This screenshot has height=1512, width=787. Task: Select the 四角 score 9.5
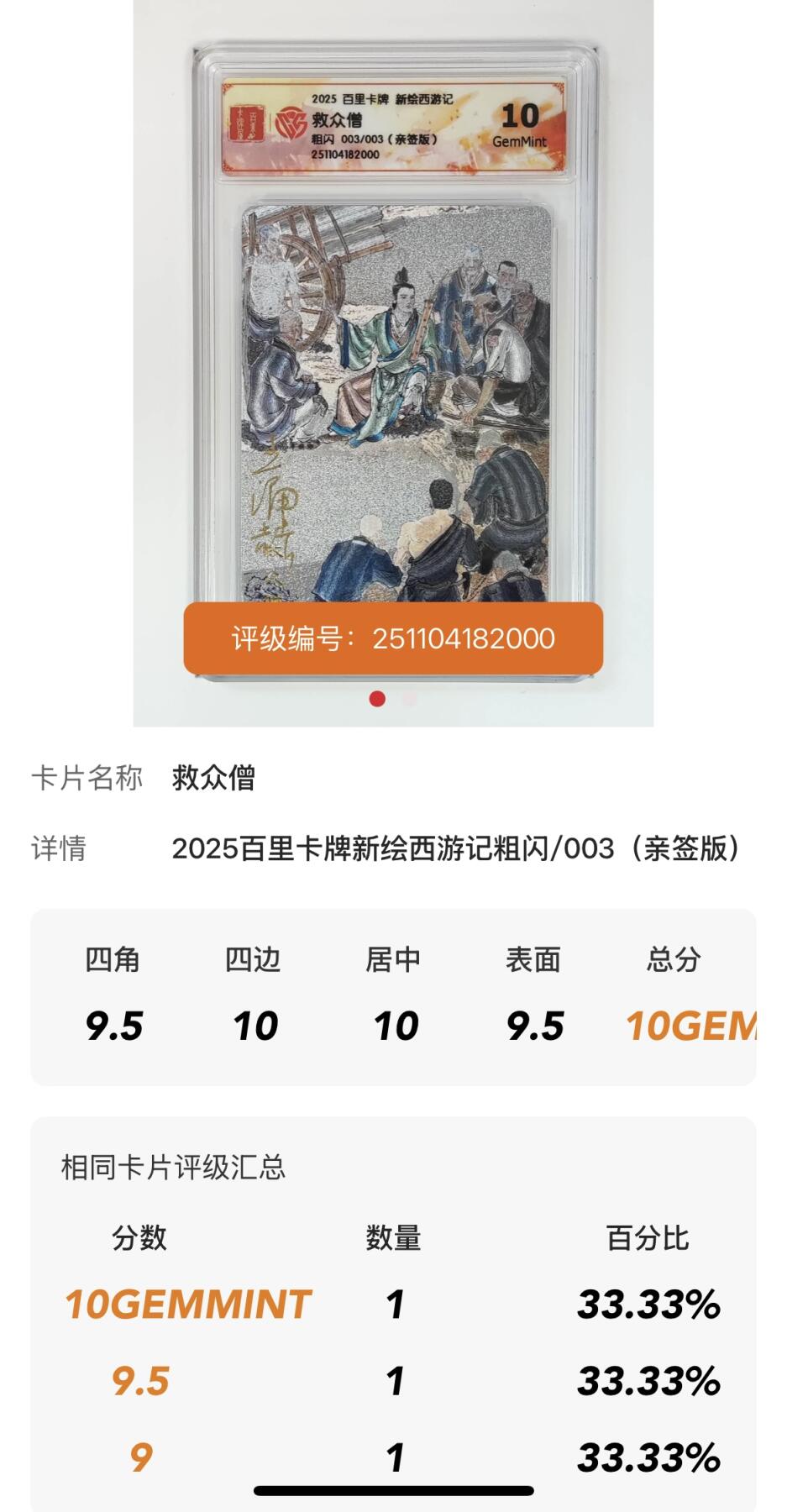[112, 1026]
